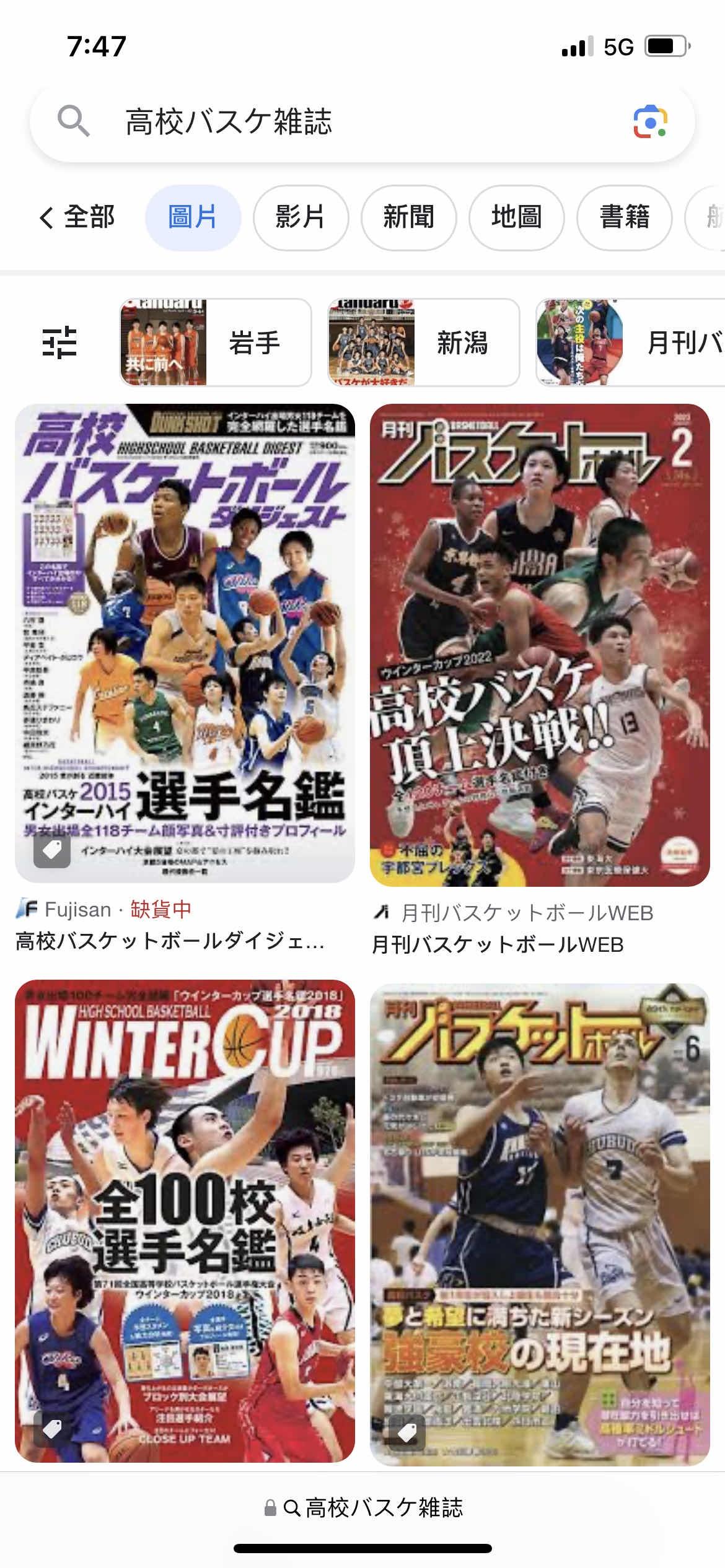
Task: Open the Winter Cup 2018 cover image
Action: pos(185,1220)
